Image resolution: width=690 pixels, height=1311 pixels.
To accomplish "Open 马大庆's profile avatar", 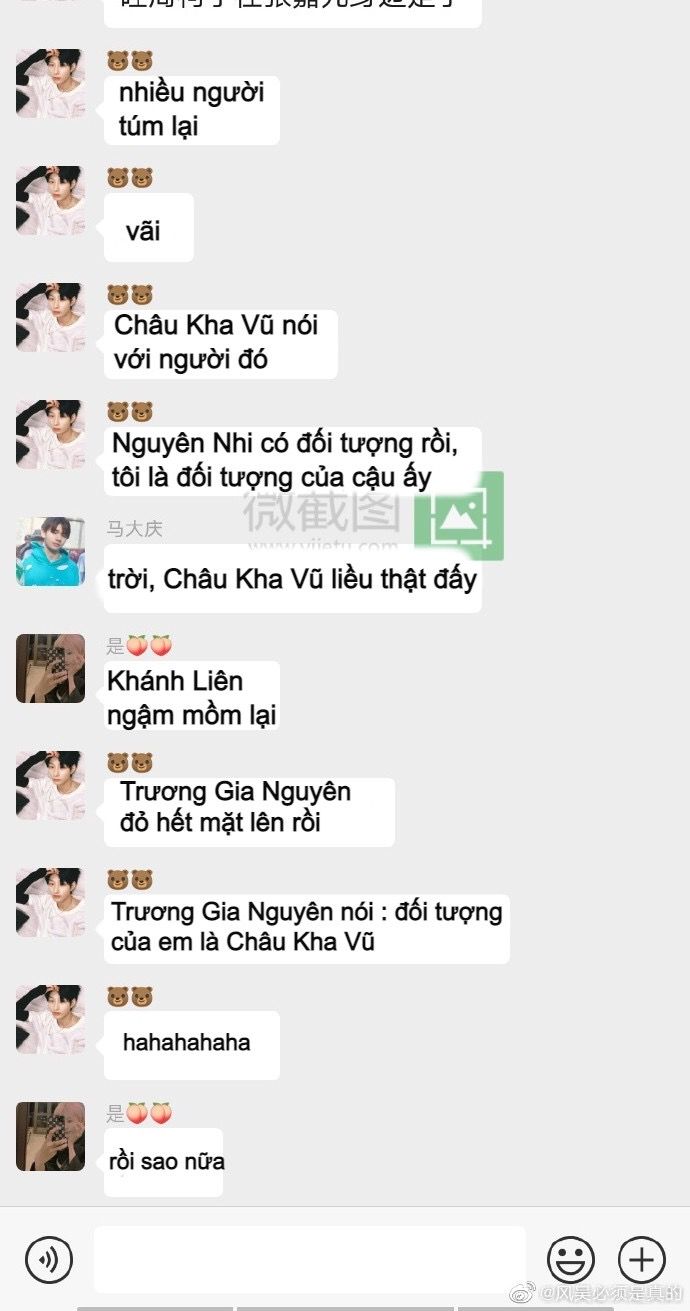I will 50,551.
